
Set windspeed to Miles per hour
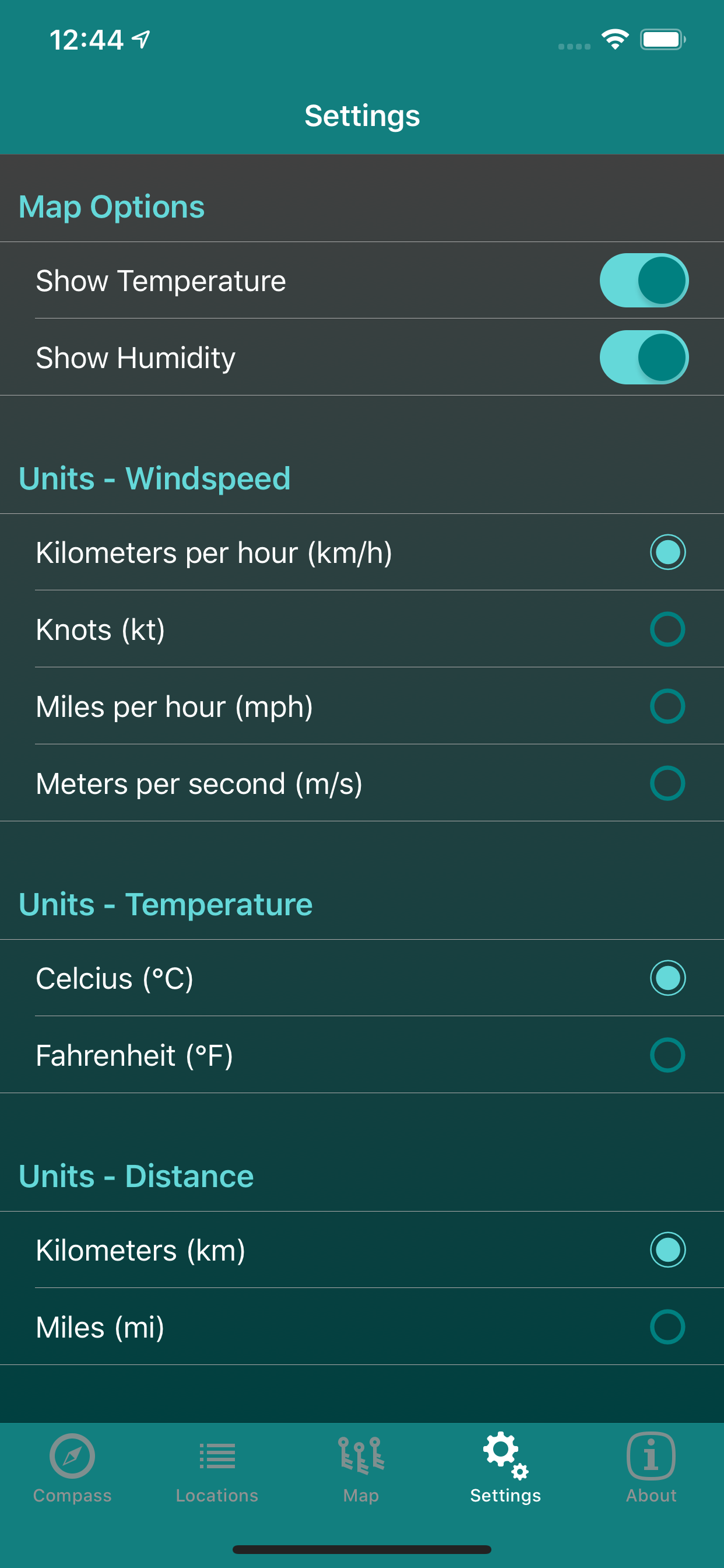tap(667, 706)
